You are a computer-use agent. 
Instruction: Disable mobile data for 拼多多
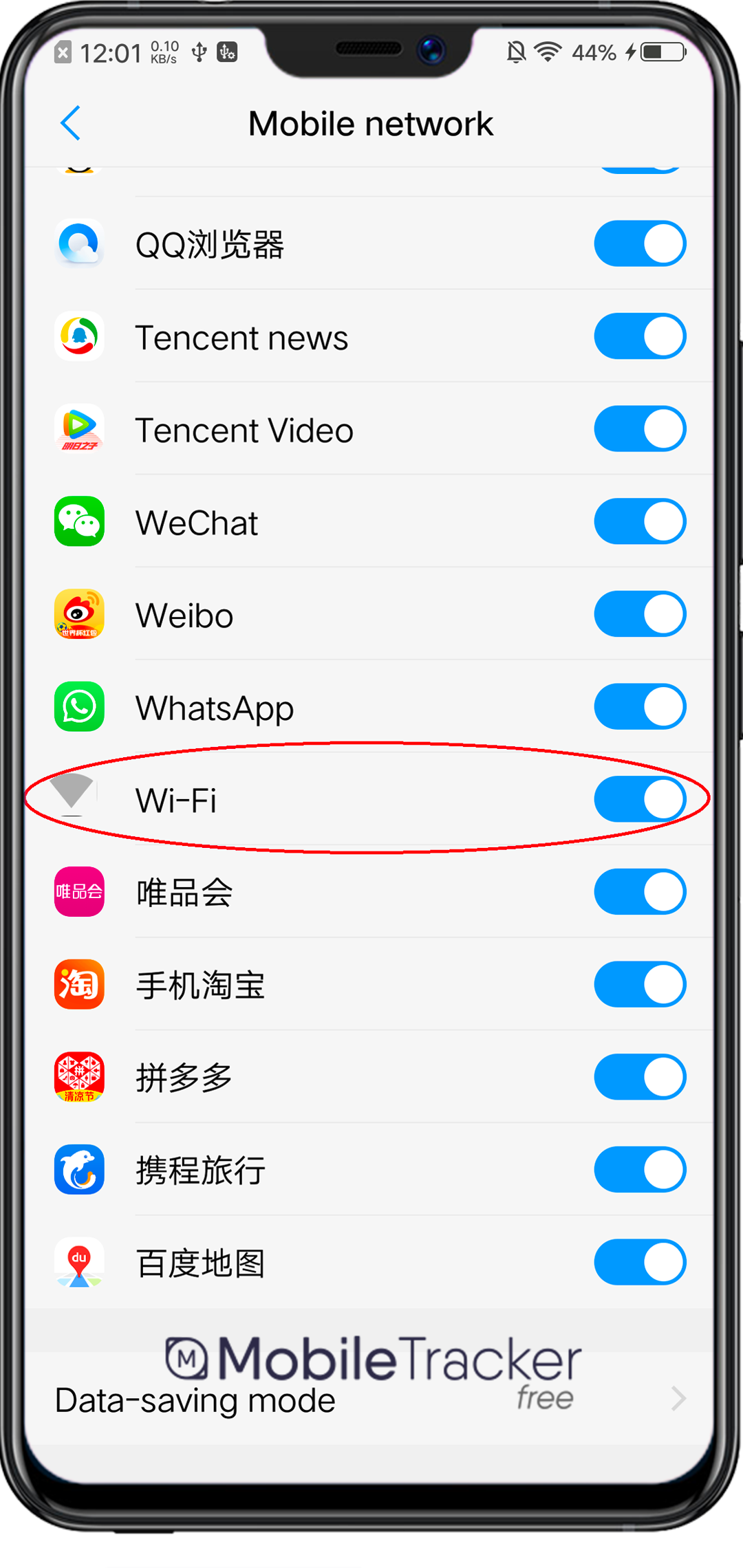click(640, 1077)
